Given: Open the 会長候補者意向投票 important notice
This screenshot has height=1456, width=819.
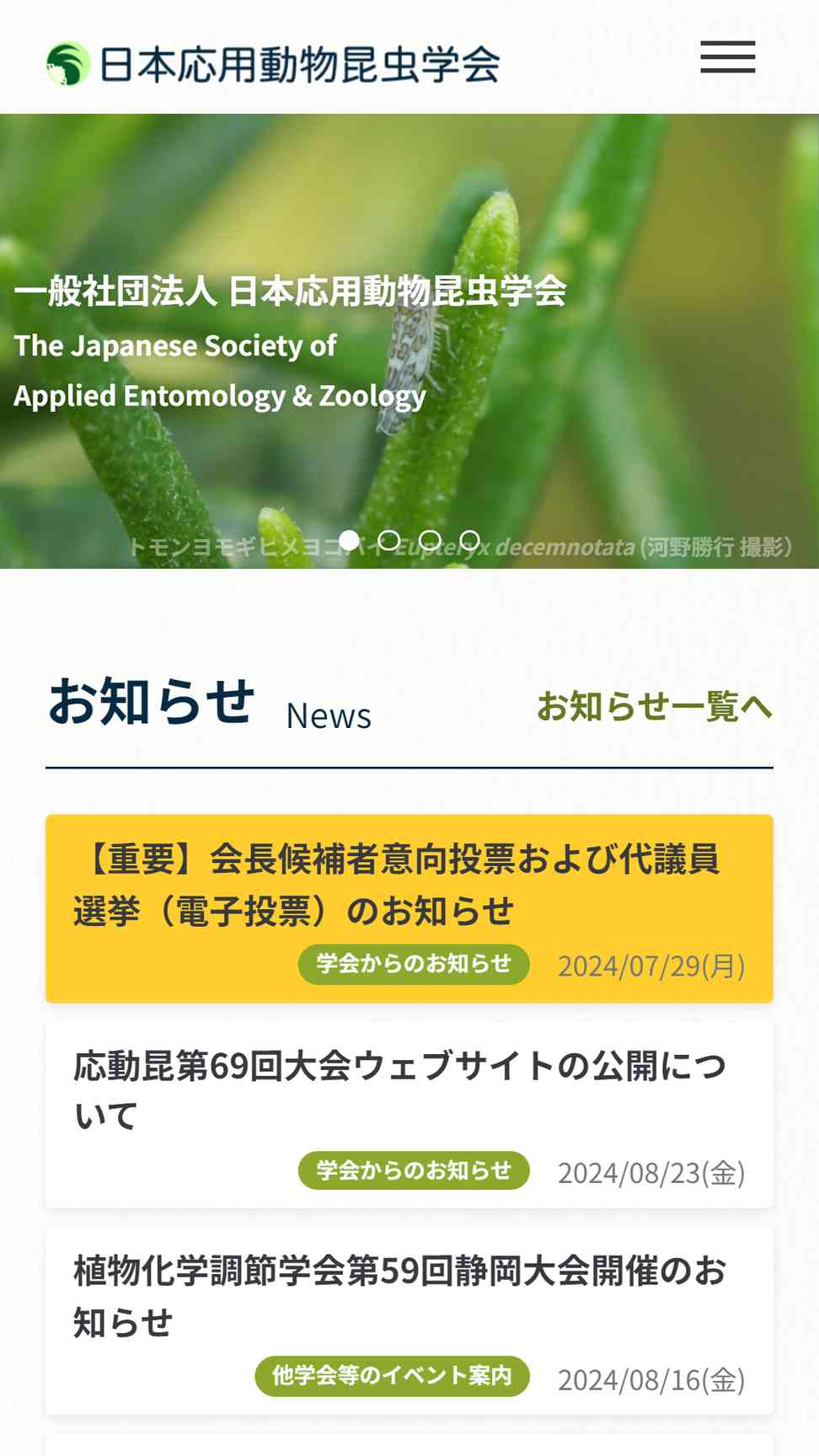Looking at the screenshot, I should pos(396,885).
